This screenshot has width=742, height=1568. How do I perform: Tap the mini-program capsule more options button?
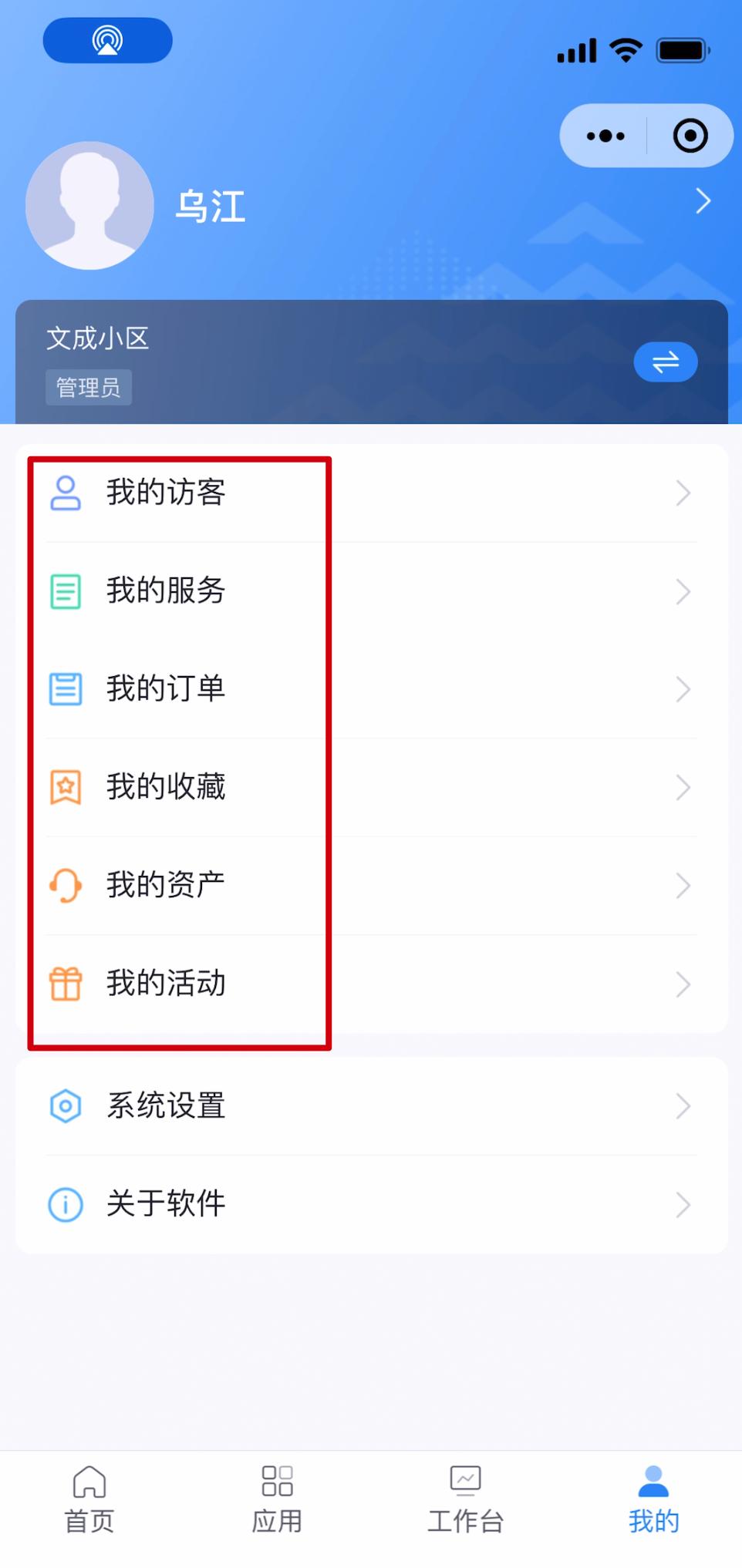tap(604, 135)
